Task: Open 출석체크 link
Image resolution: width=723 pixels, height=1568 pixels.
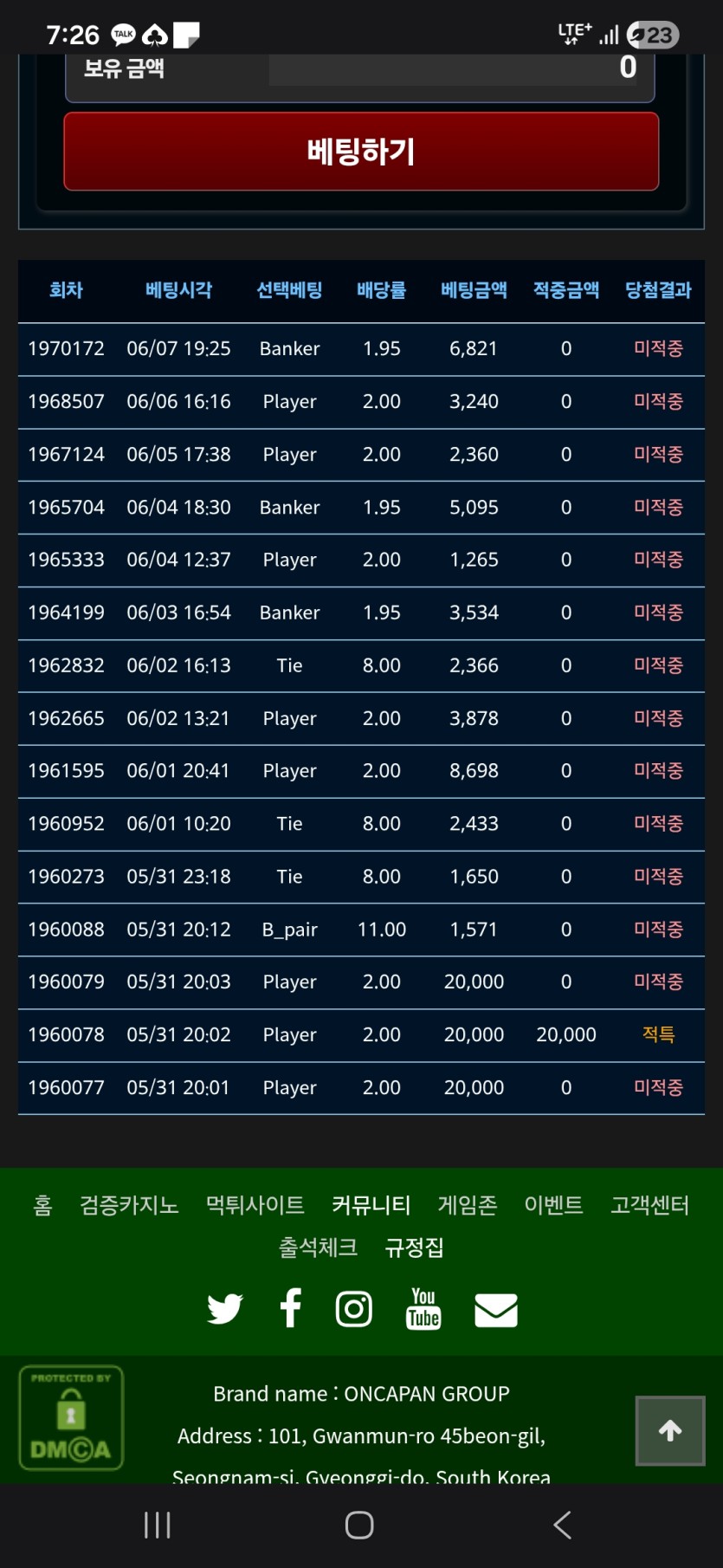Action: point(318,1247)
